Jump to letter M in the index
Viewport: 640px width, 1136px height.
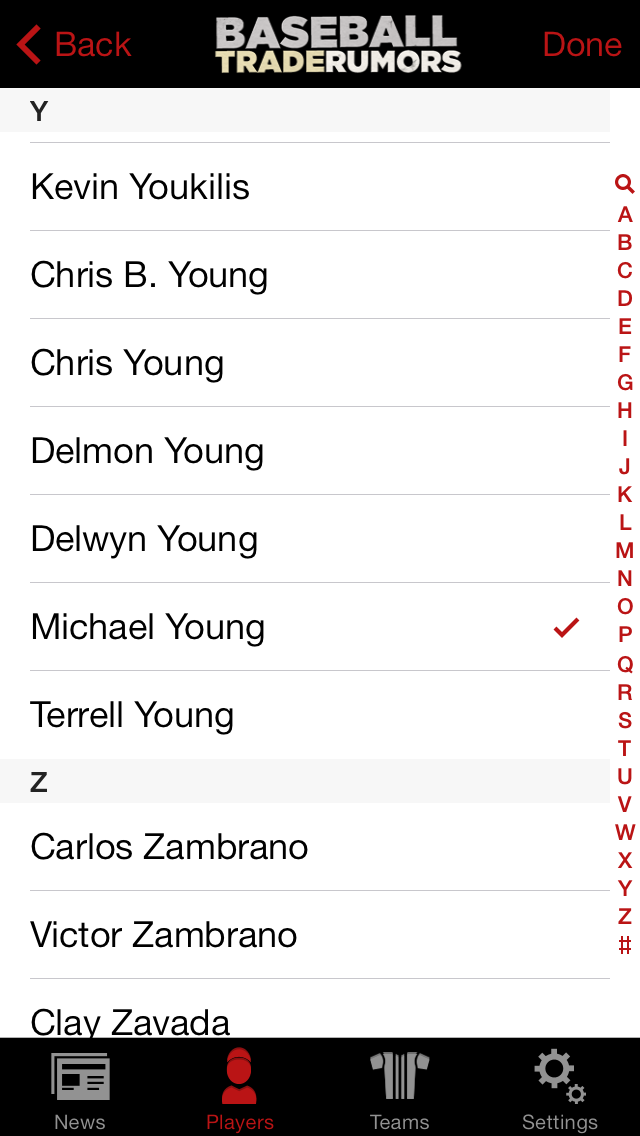[x=624, y=551]
